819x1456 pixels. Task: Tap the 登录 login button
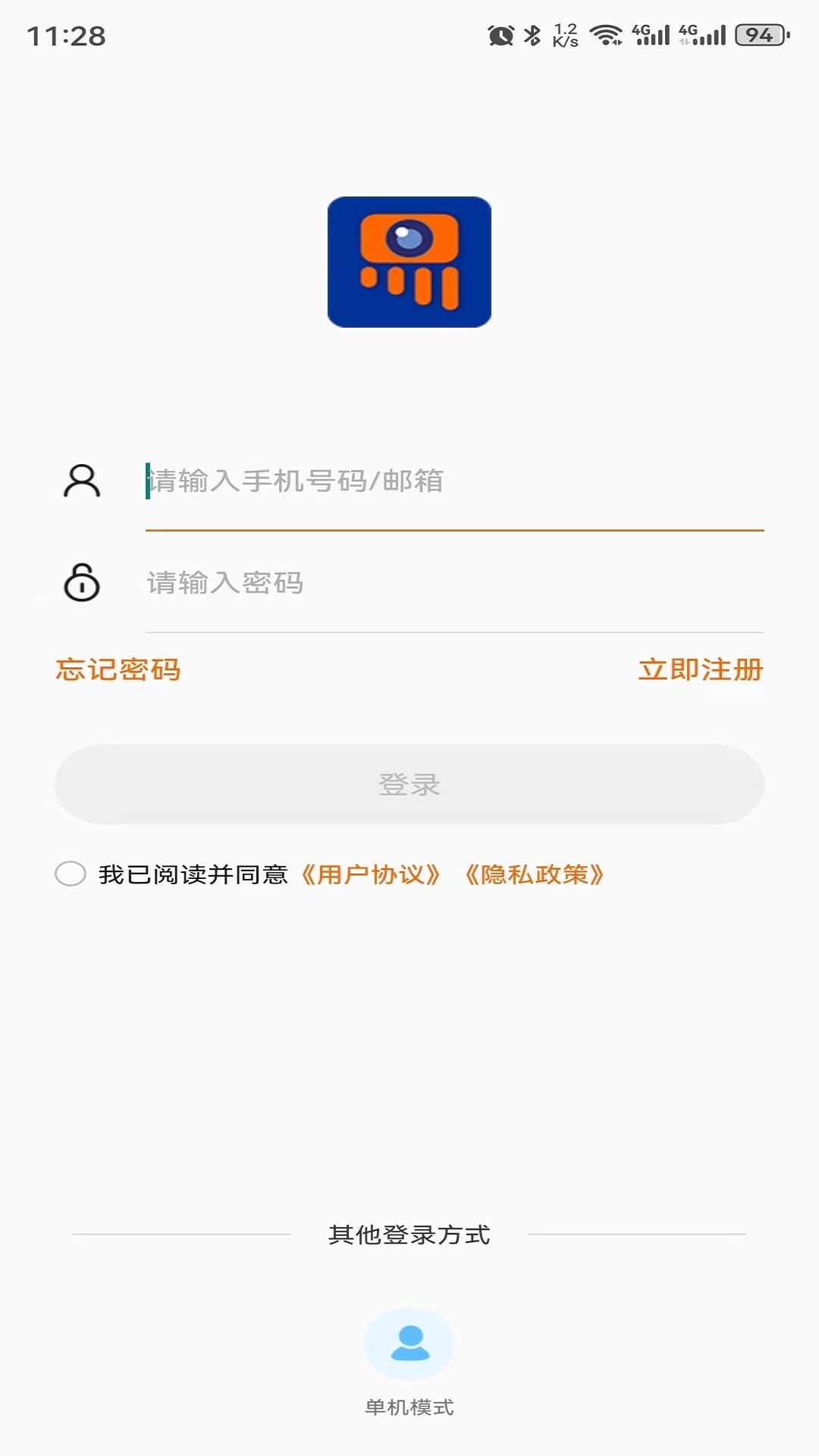tap(409, 786)
